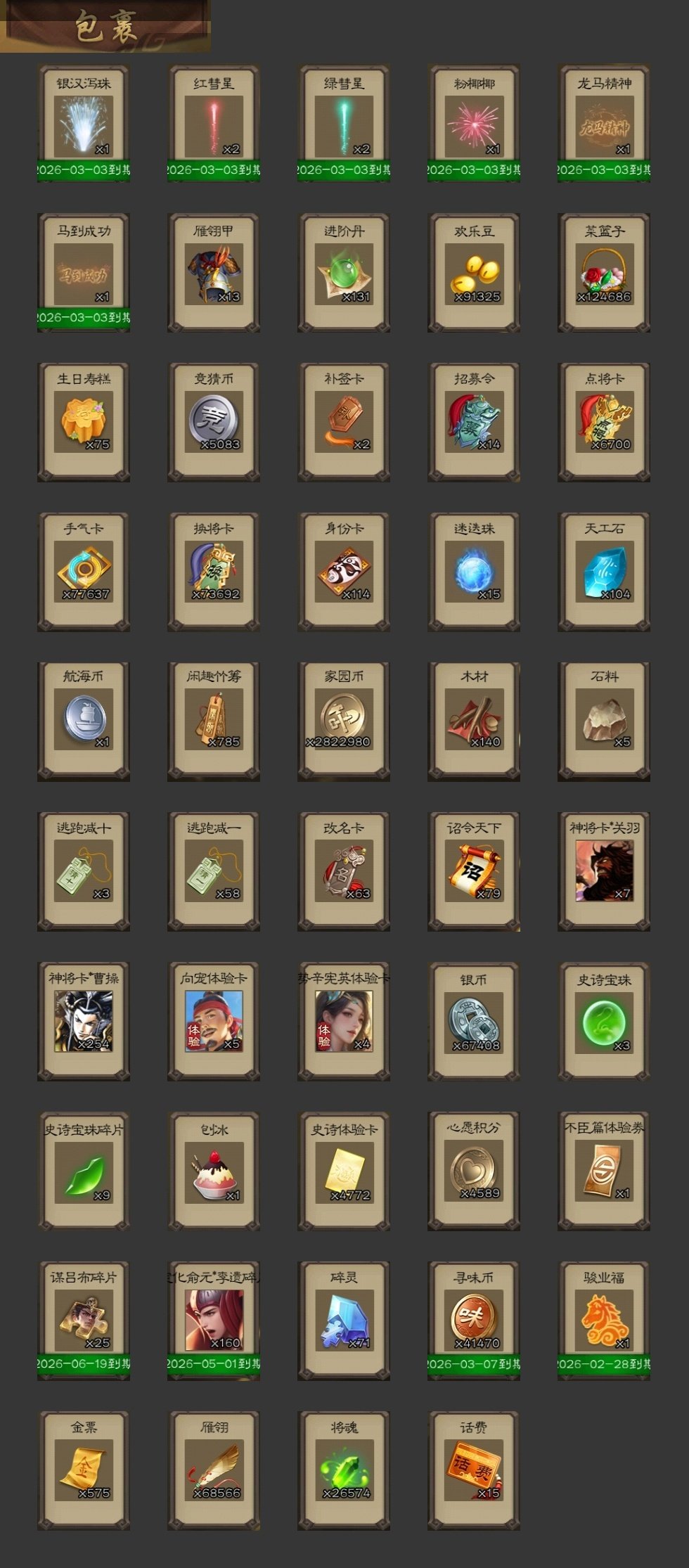Tap the 手气卡 item
The height and width of the screenshot is (1568, 689).
(x=83, y=572)
